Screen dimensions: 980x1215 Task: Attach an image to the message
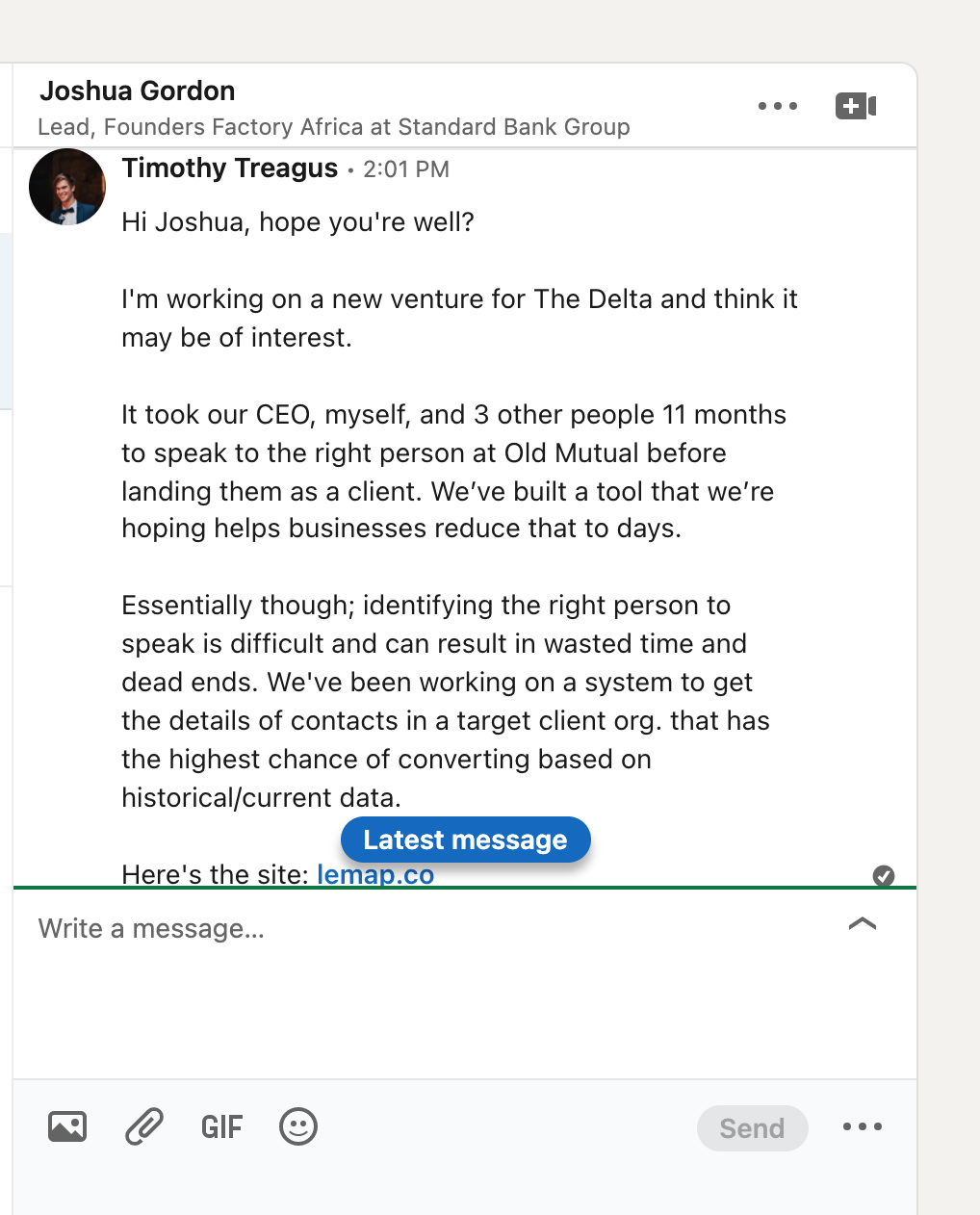pyautogui.click(x=67, y=1126)
